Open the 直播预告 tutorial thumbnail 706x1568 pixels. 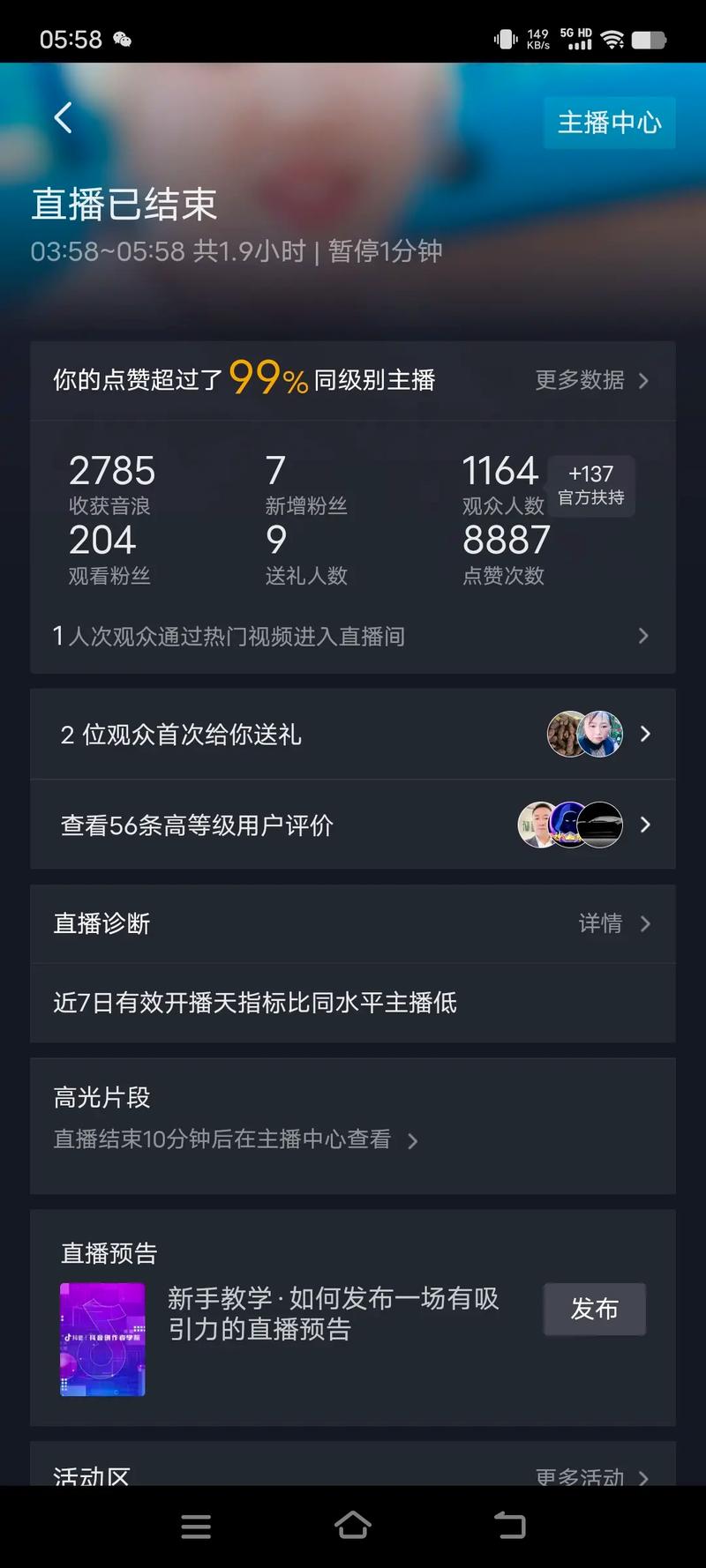coord(102,1339)
